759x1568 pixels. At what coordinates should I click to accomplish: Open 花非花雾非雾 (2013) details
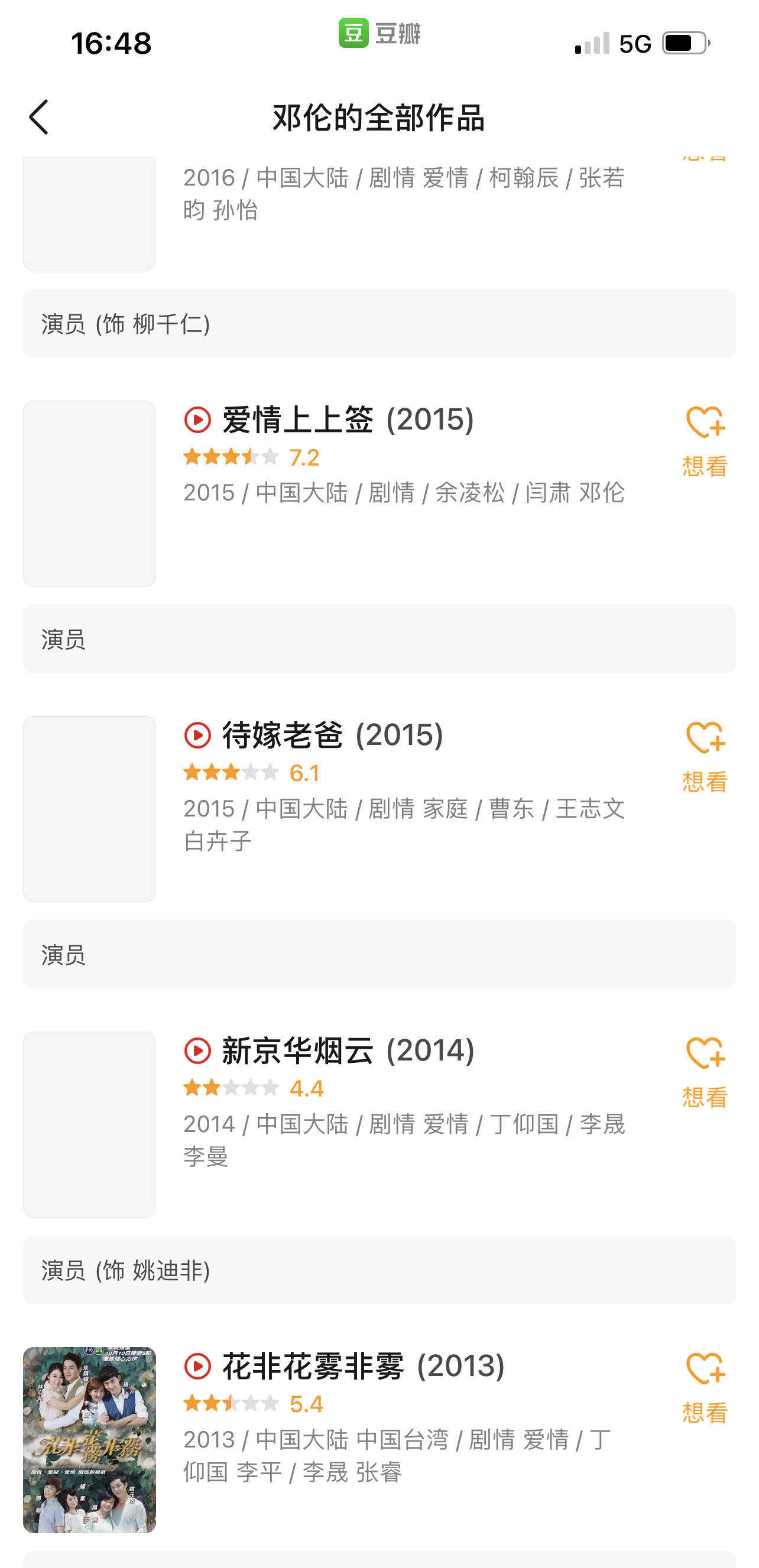pyautogui.click(x=363, y=1365)
